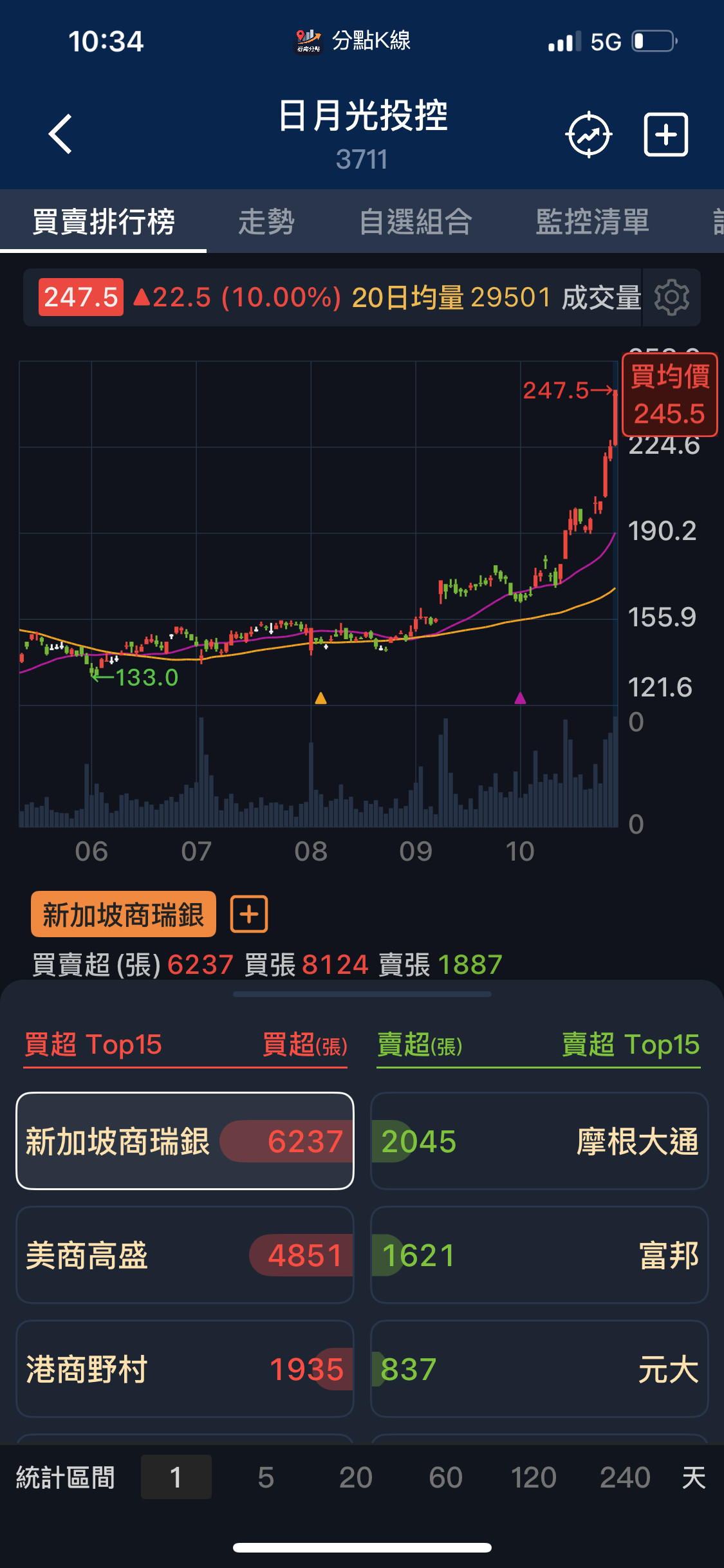Select 富邦 in the sell list
The width and height of the screenshot is (724, 1568).
pos(539,1255)
